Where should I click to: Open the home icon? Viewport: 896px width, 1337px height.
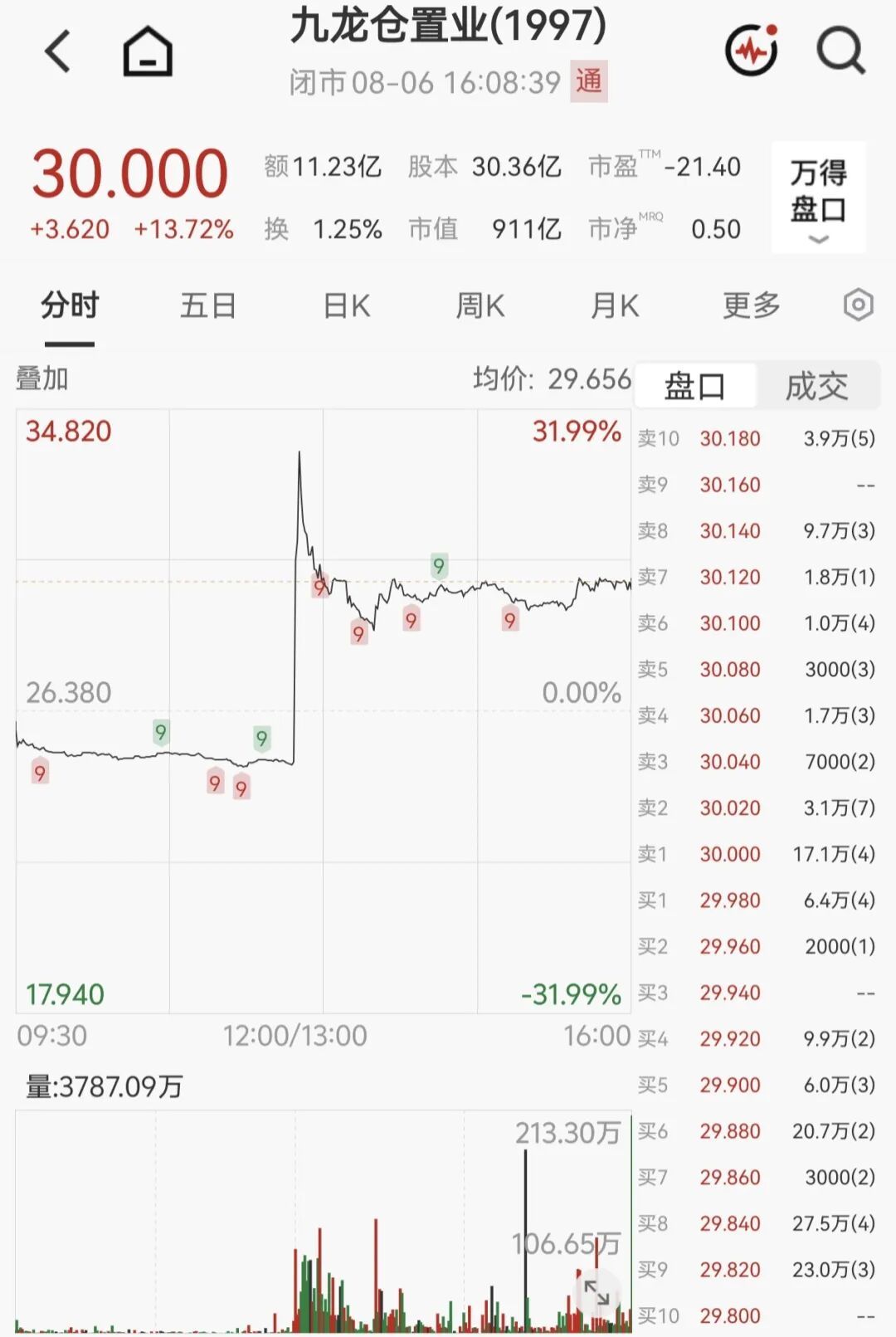[148, 51]
